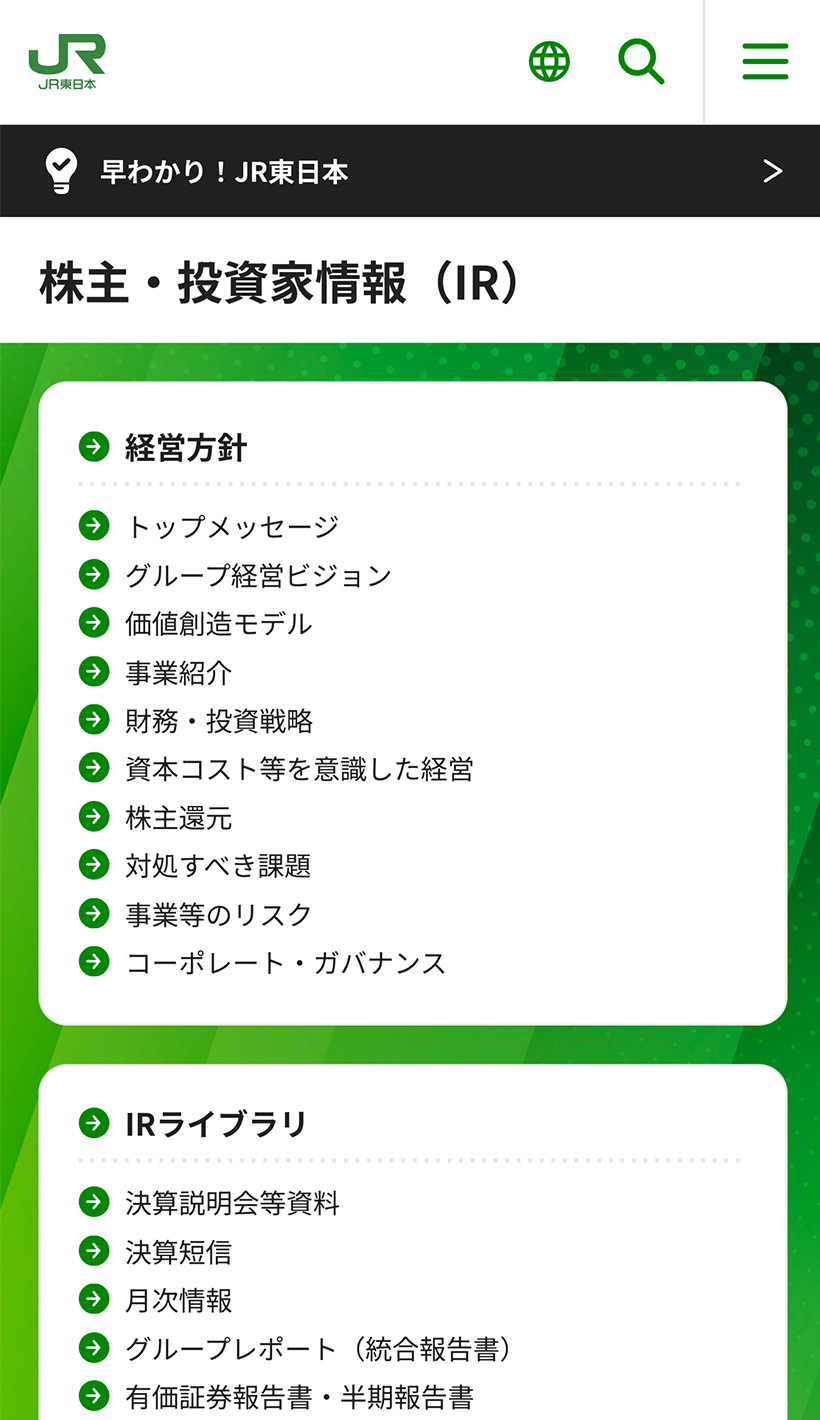View 資本コスト等を意識した経営
Screen dimensions: 820x1420
click(298, 769)
